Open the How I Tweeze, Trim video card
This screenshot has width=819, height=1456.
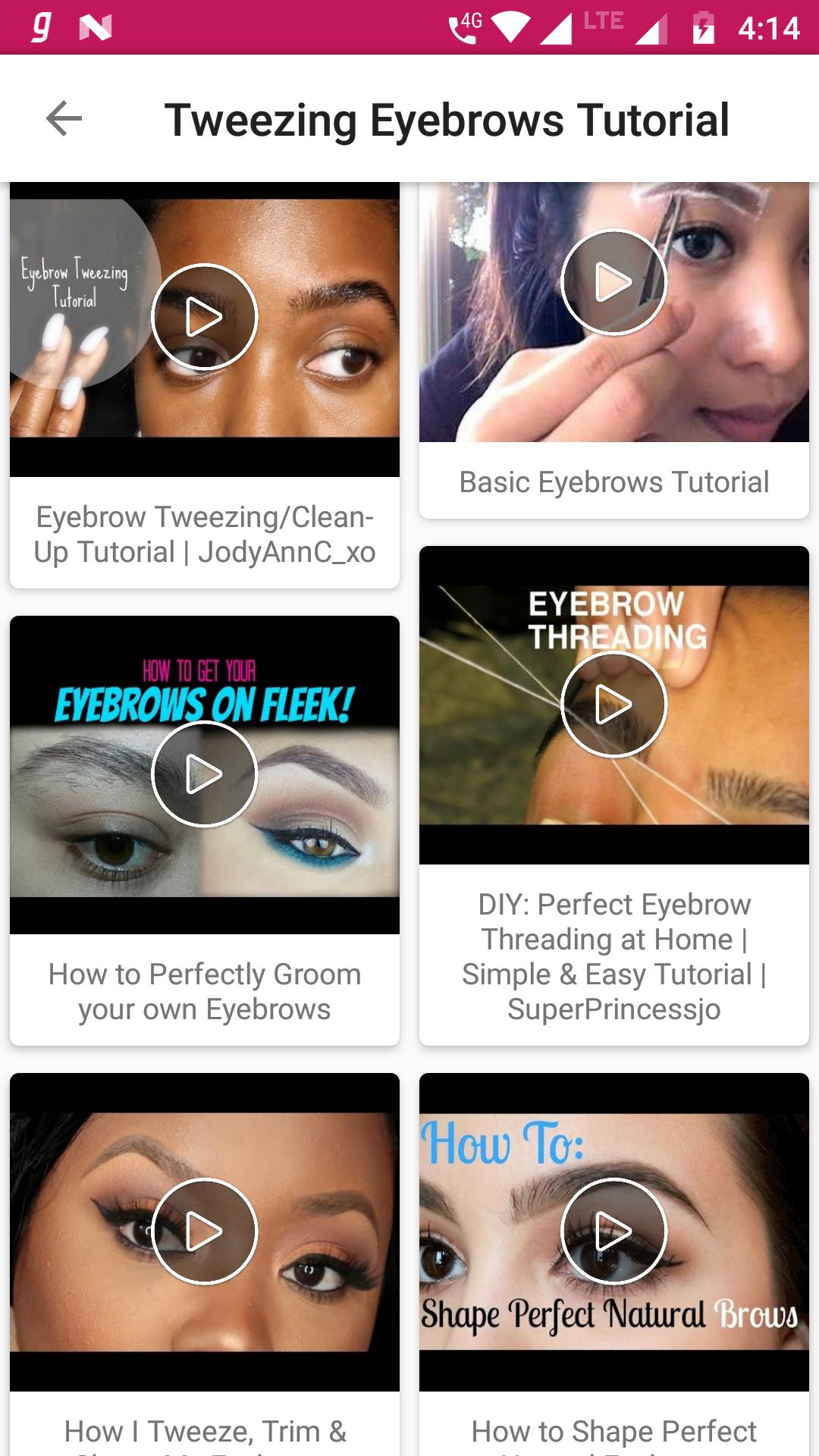tap(205, 1231)
